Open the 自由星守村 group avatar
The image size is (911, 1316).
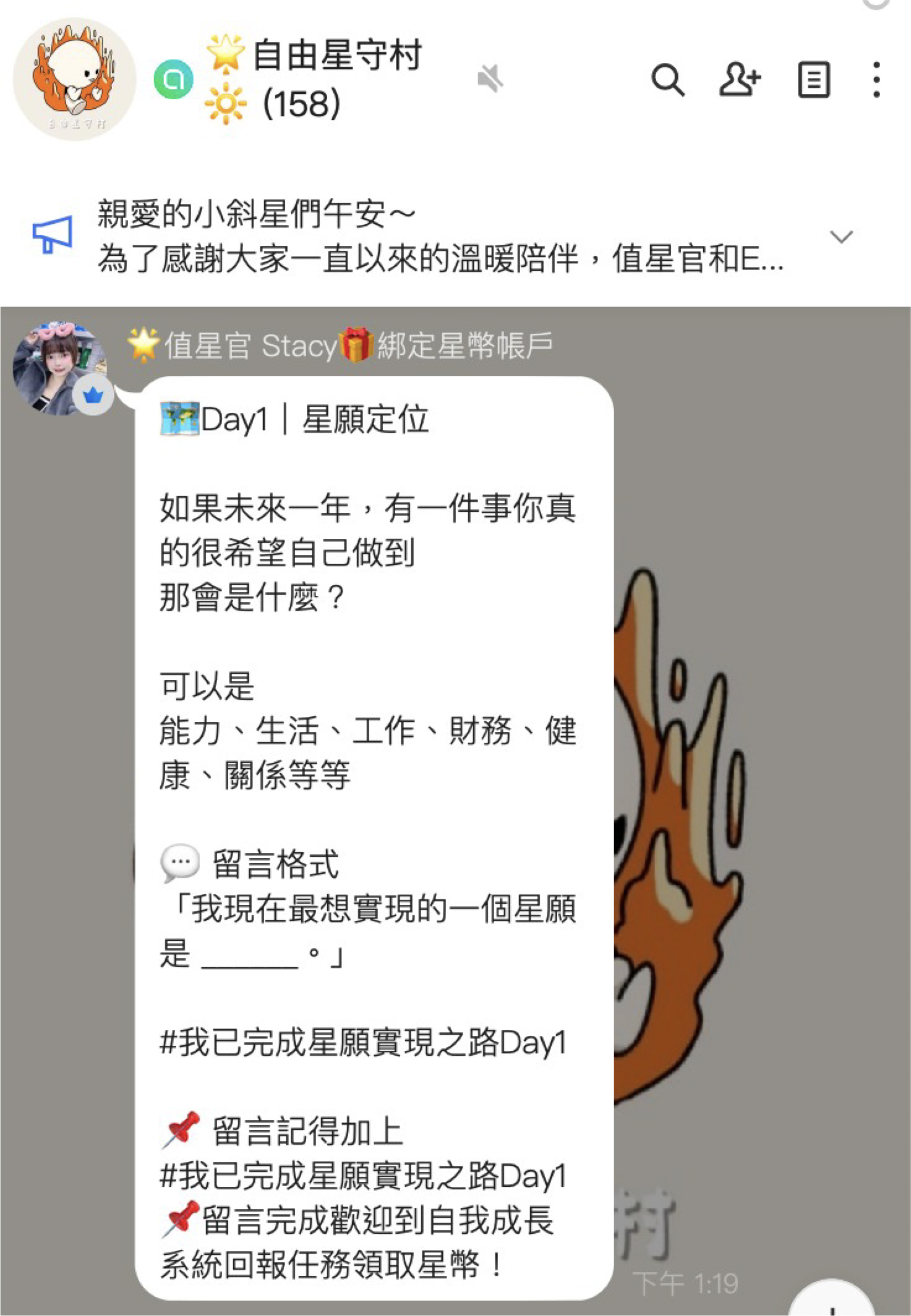pos(74,80)
